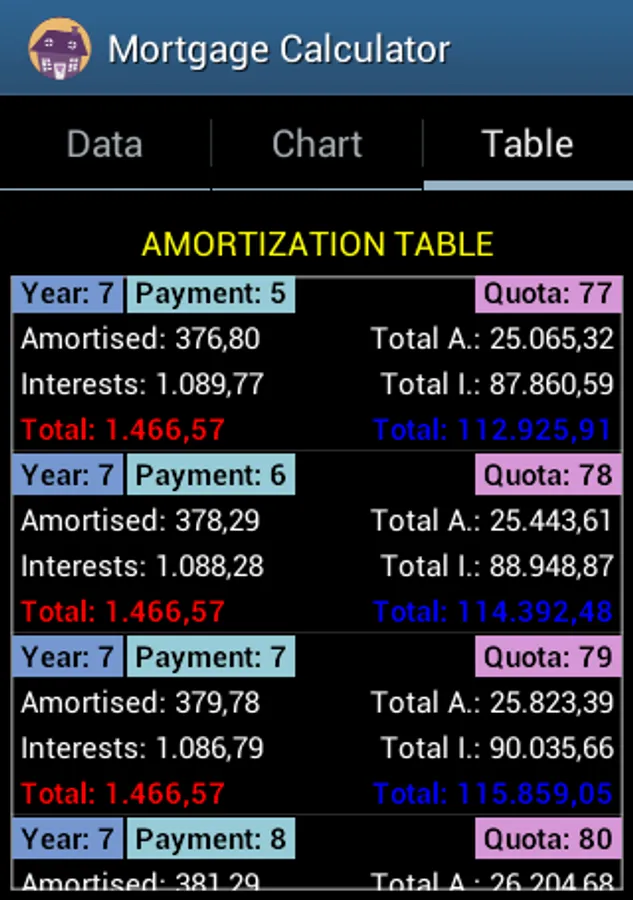Viewport: 633px width, 900px height.
Task: Switch to the Data tab
Action: tap(105, 144)
